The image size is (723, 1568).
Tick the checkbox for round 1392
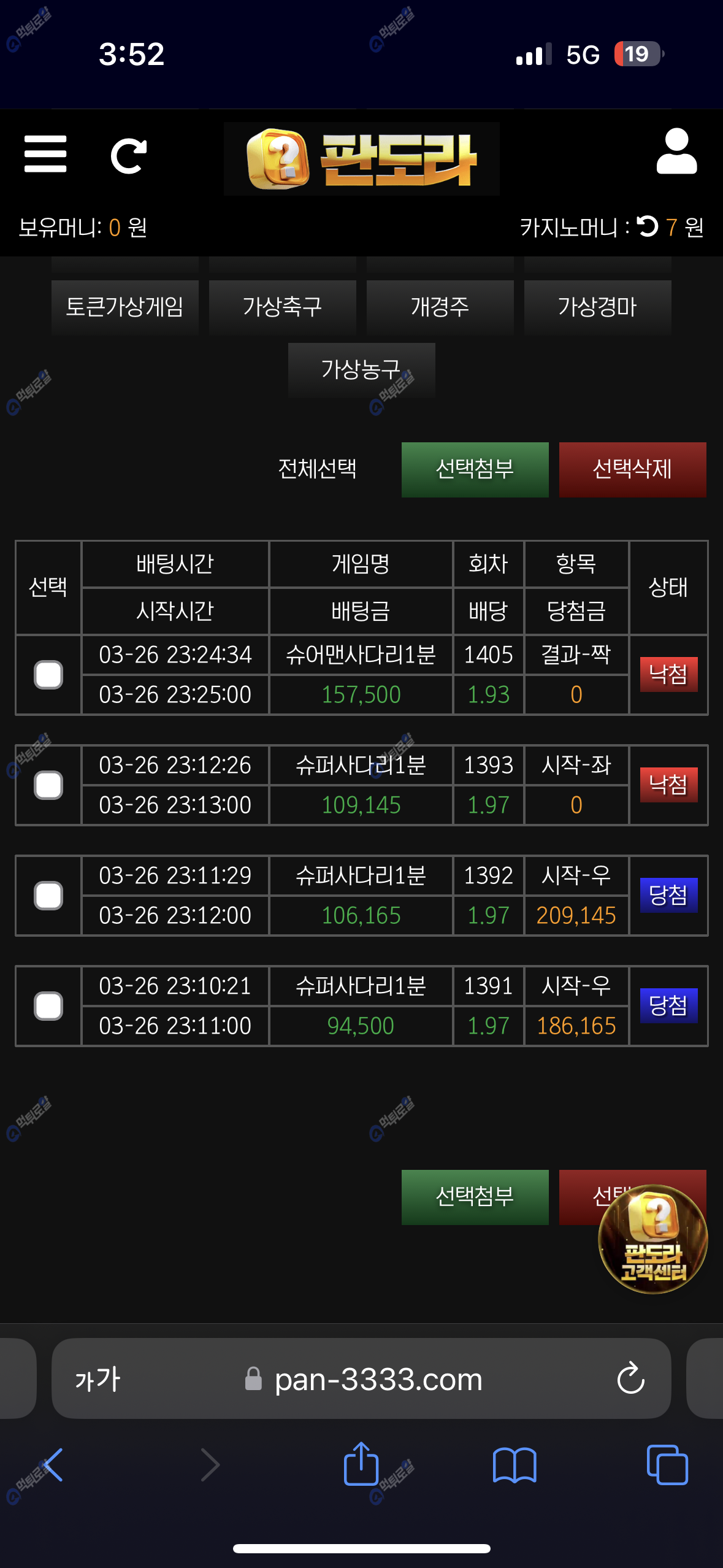(48, 896)
